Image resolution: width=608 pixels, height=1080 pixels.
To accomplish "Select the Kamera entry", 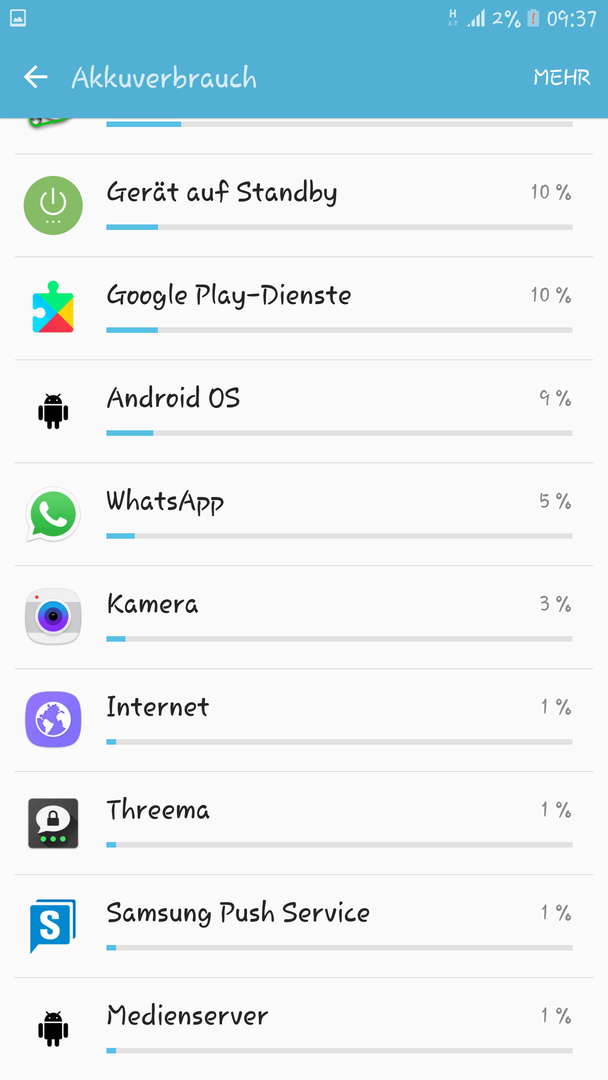I will coord(304,617).
